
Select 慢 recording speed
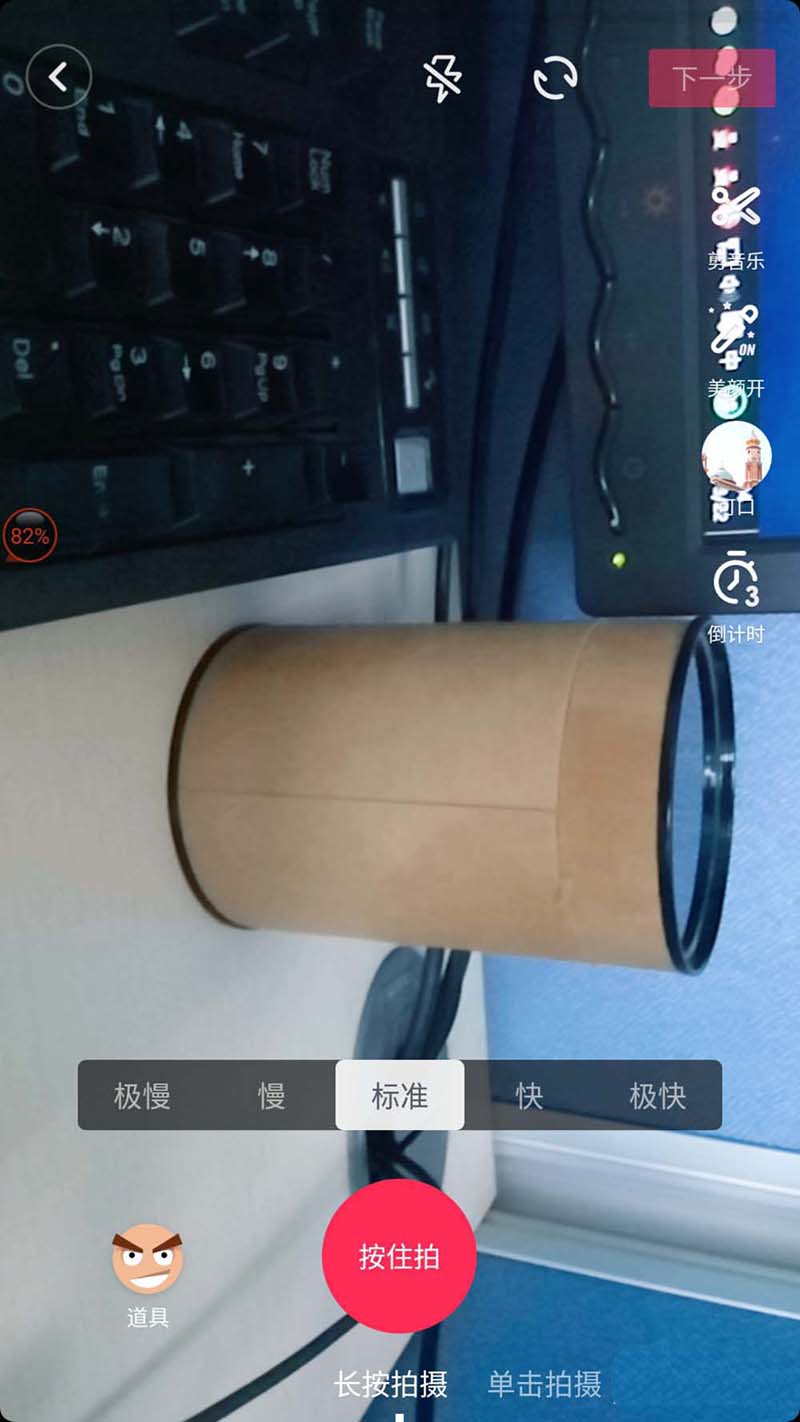coord(271,1096)
